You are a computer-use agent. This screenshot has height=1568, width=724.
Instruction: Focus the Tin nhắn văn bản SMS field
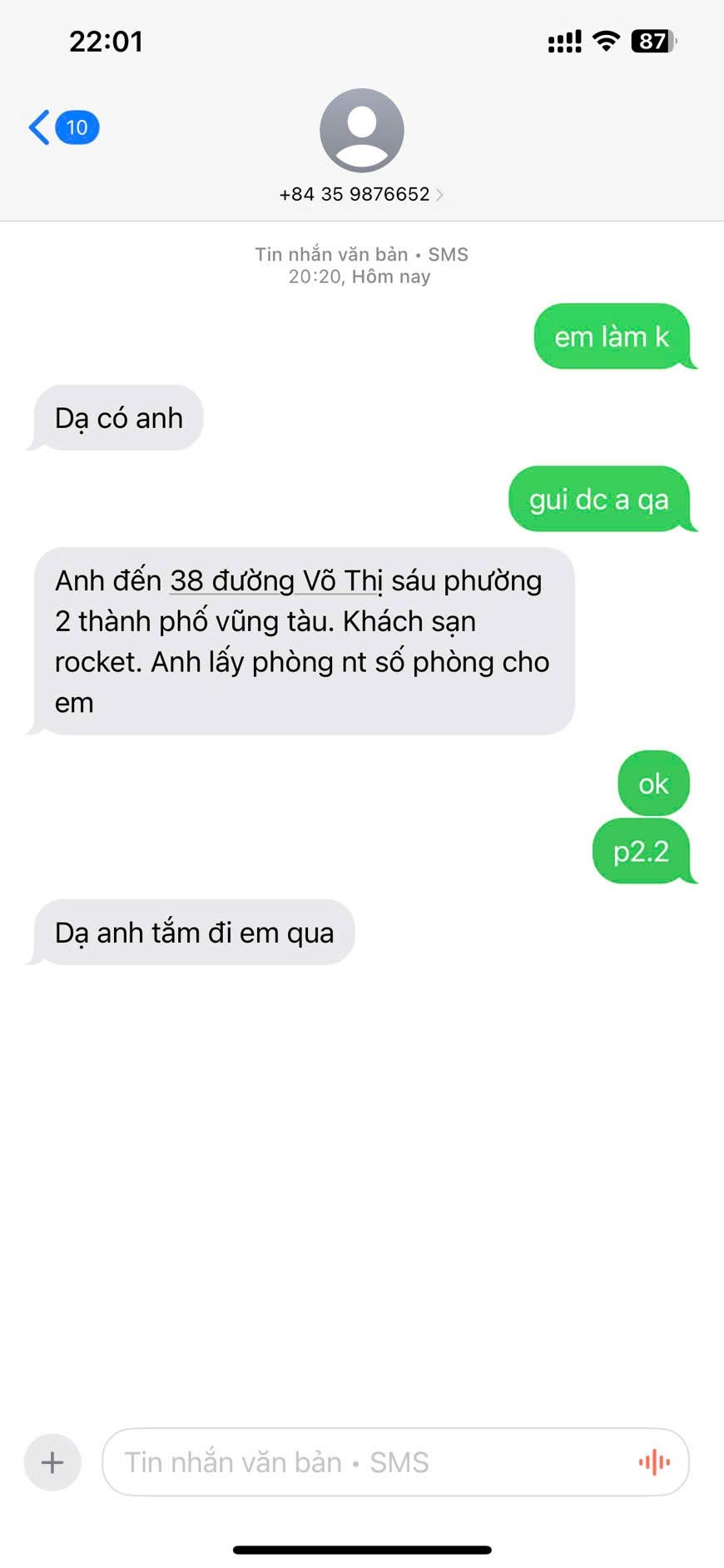tap(366, 1462)
